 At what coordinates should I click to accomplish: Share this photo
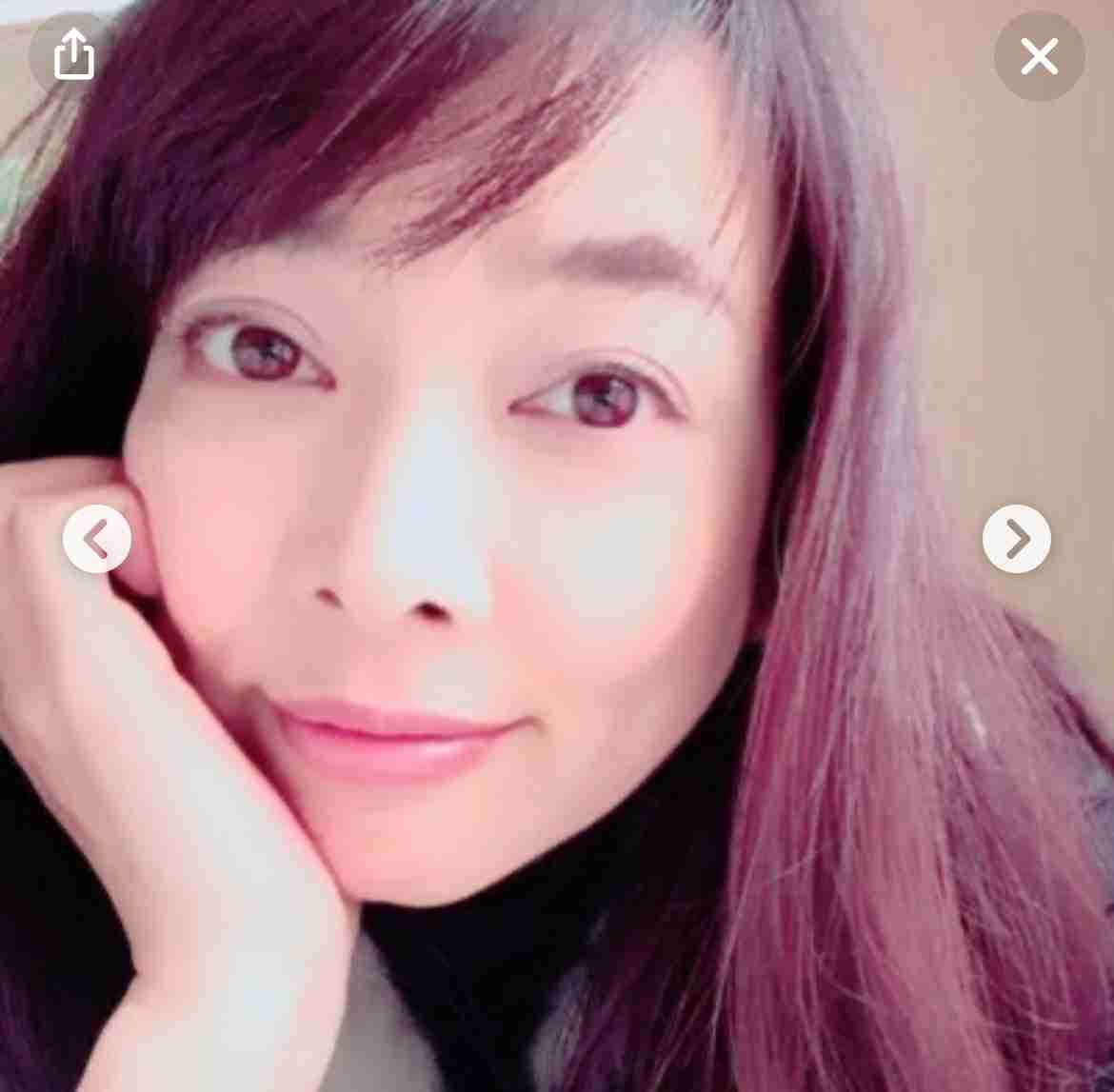[x=74, y=54]
